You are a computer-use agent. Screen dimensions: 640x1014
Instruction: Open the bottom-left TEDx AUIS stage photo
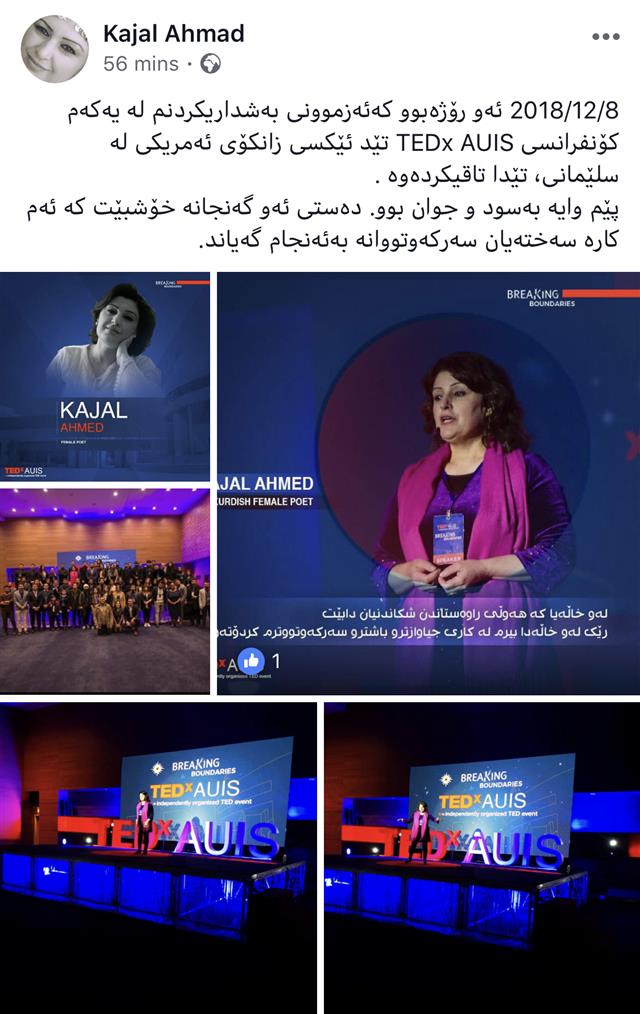click(x=158, y=858)
